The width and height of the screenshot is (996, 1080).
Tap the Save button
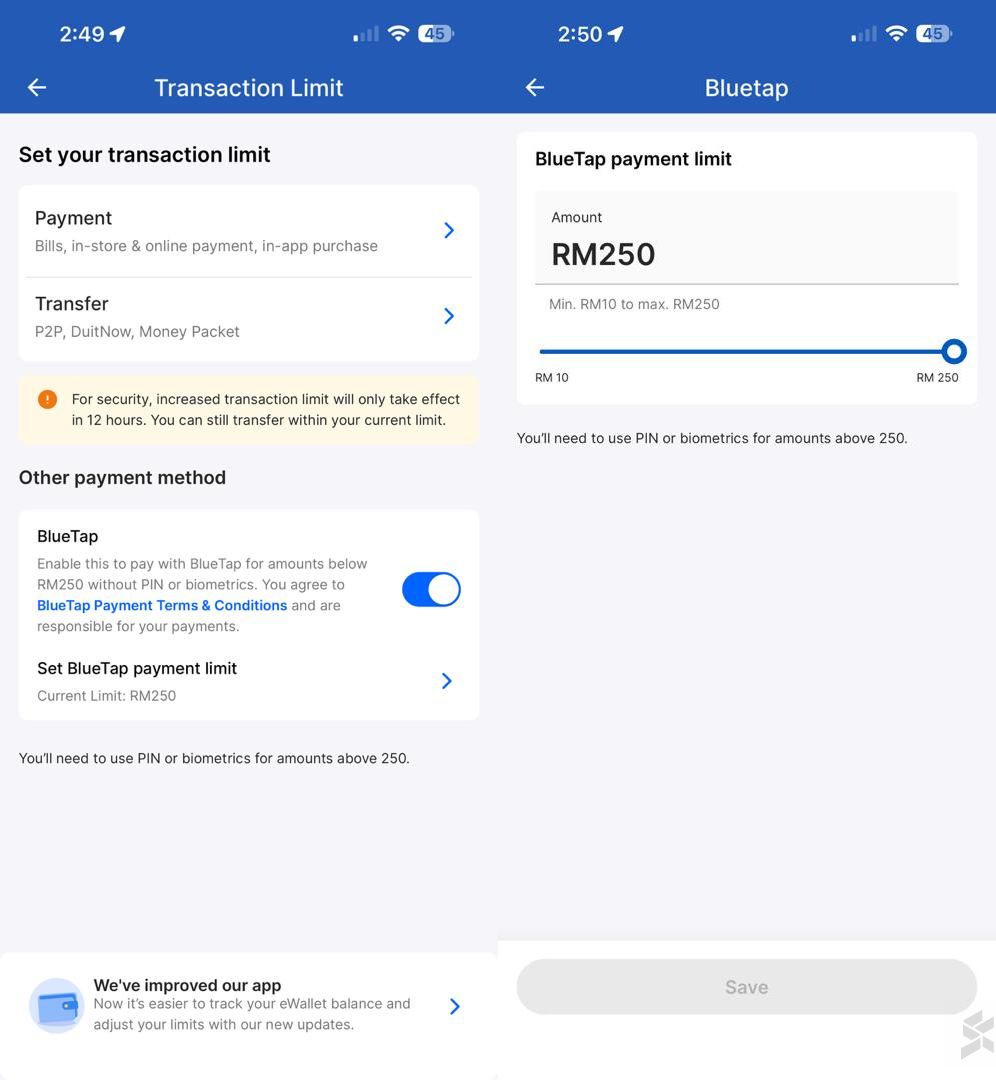(x=746, y=987)
